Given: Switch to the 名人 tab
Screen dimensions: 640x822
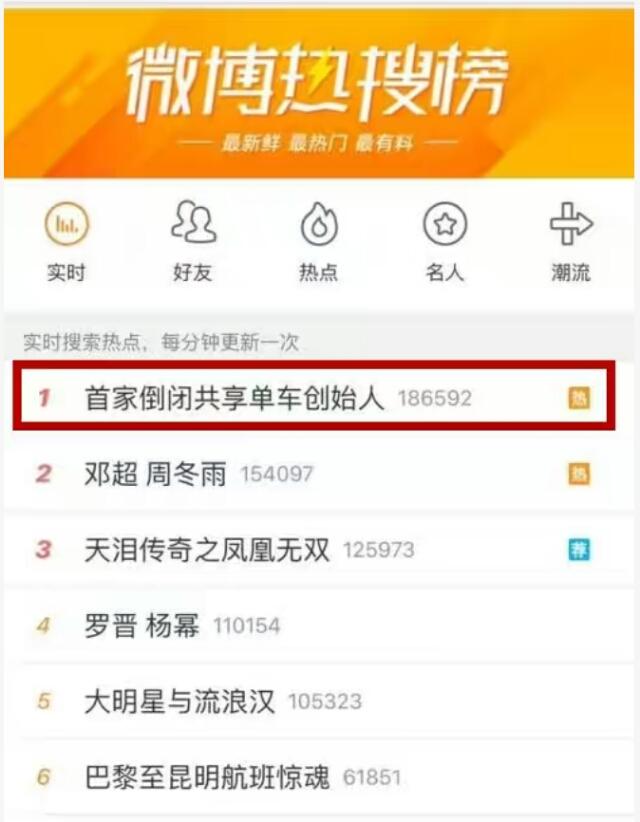Looking at the screenshot, I should pyautogui.click(x=445, y=243).
